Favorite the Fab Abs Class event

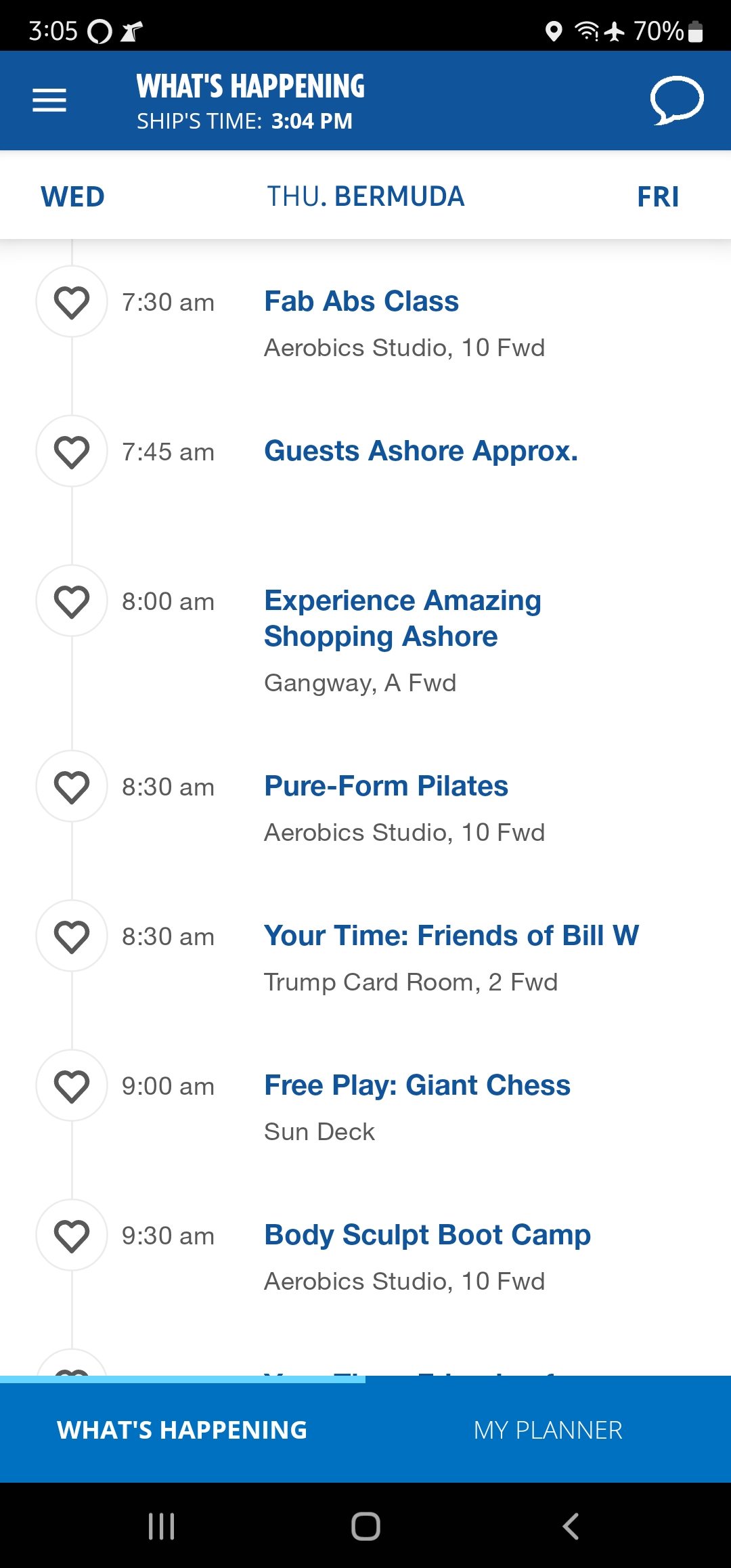[x=72, y=302]
